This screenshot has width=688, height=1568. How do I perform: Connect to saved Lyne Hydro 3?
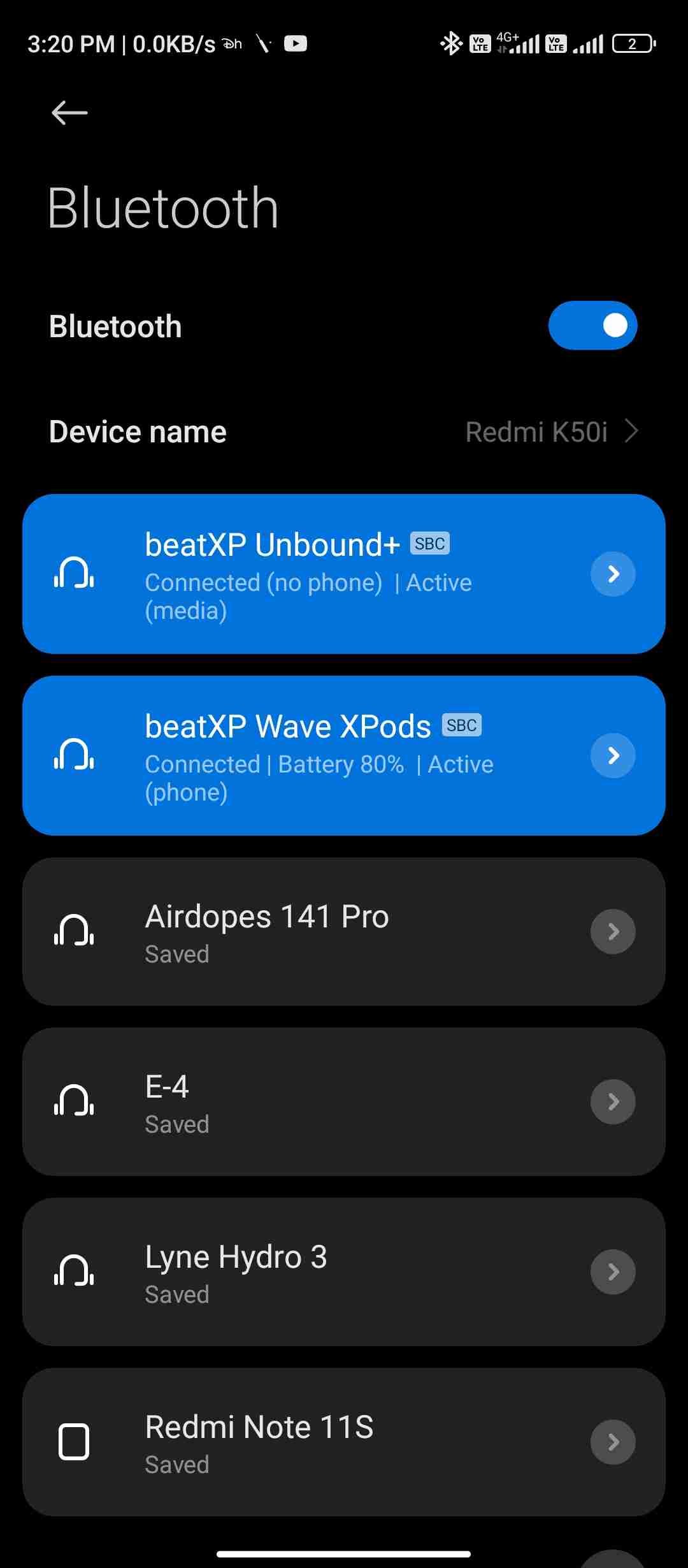(306, 1272)
